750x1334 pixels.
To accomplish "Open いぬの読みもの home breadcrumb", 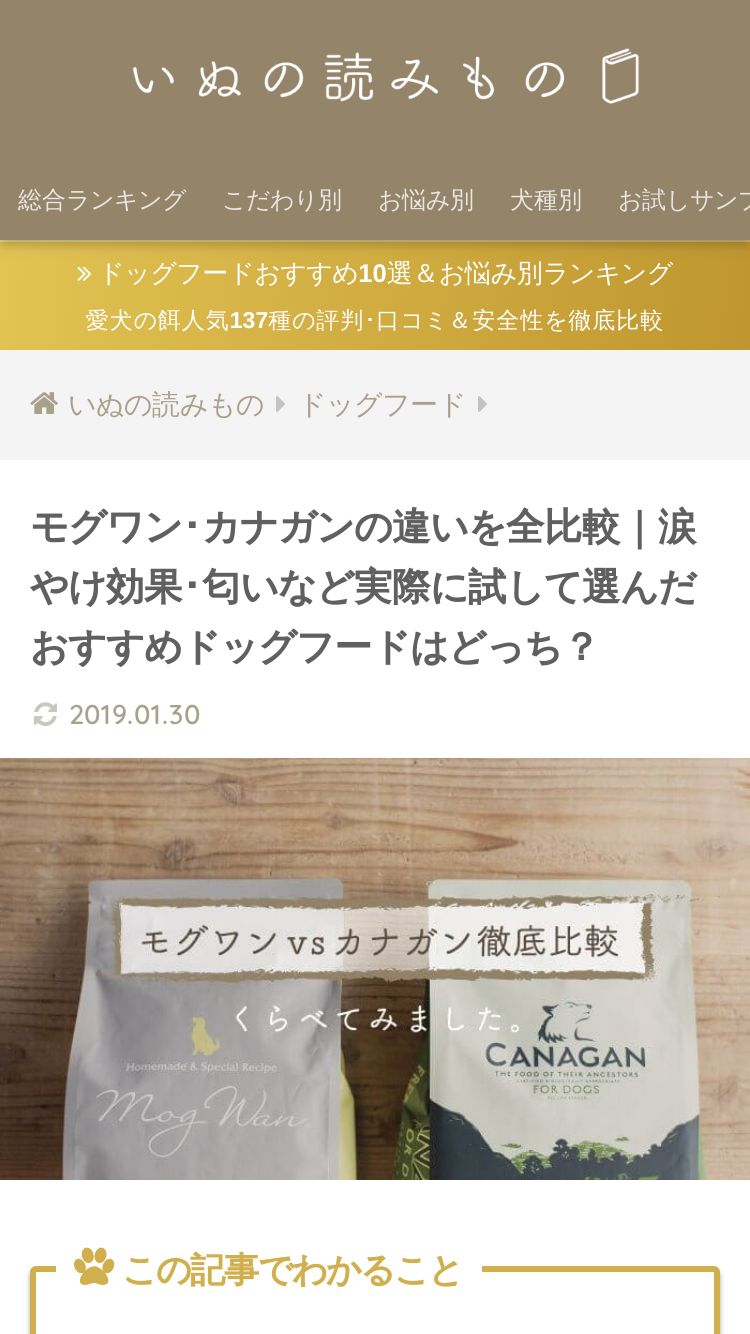I will coord(147,405).
